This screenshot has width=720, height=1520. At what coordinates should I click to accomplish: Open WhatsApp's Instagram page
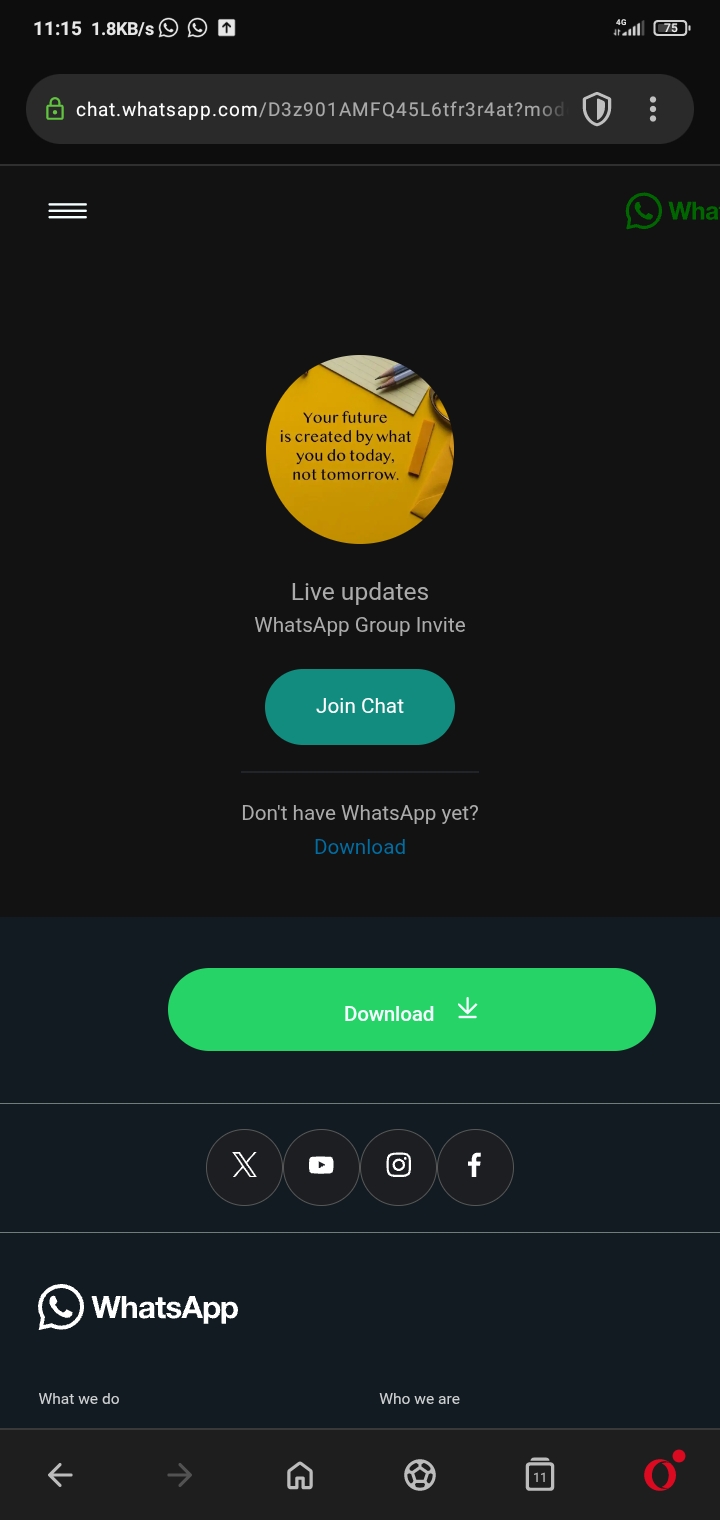coord(398,1166)
